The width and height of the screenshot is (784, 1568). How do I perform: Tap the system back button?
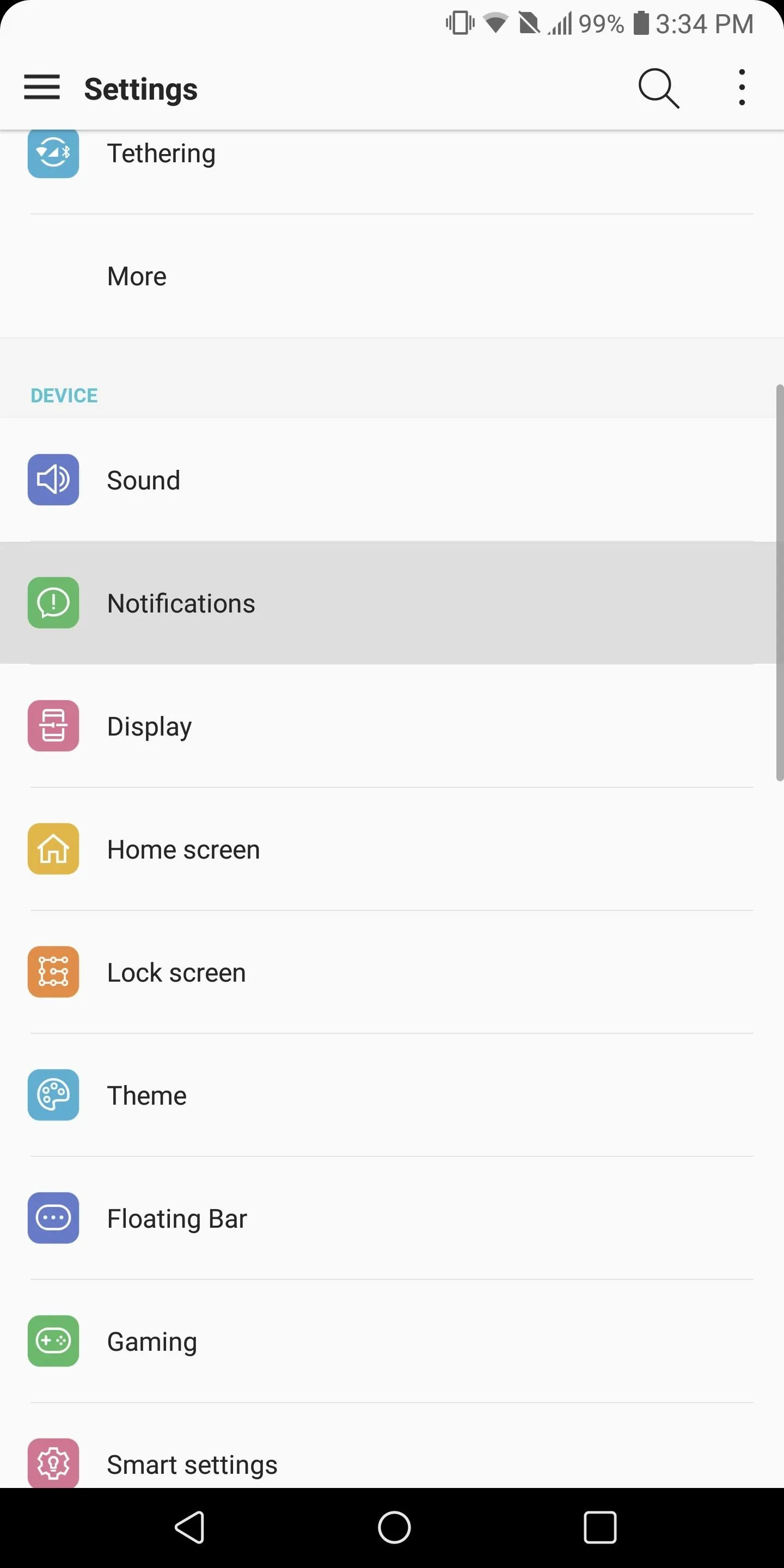190,1527
